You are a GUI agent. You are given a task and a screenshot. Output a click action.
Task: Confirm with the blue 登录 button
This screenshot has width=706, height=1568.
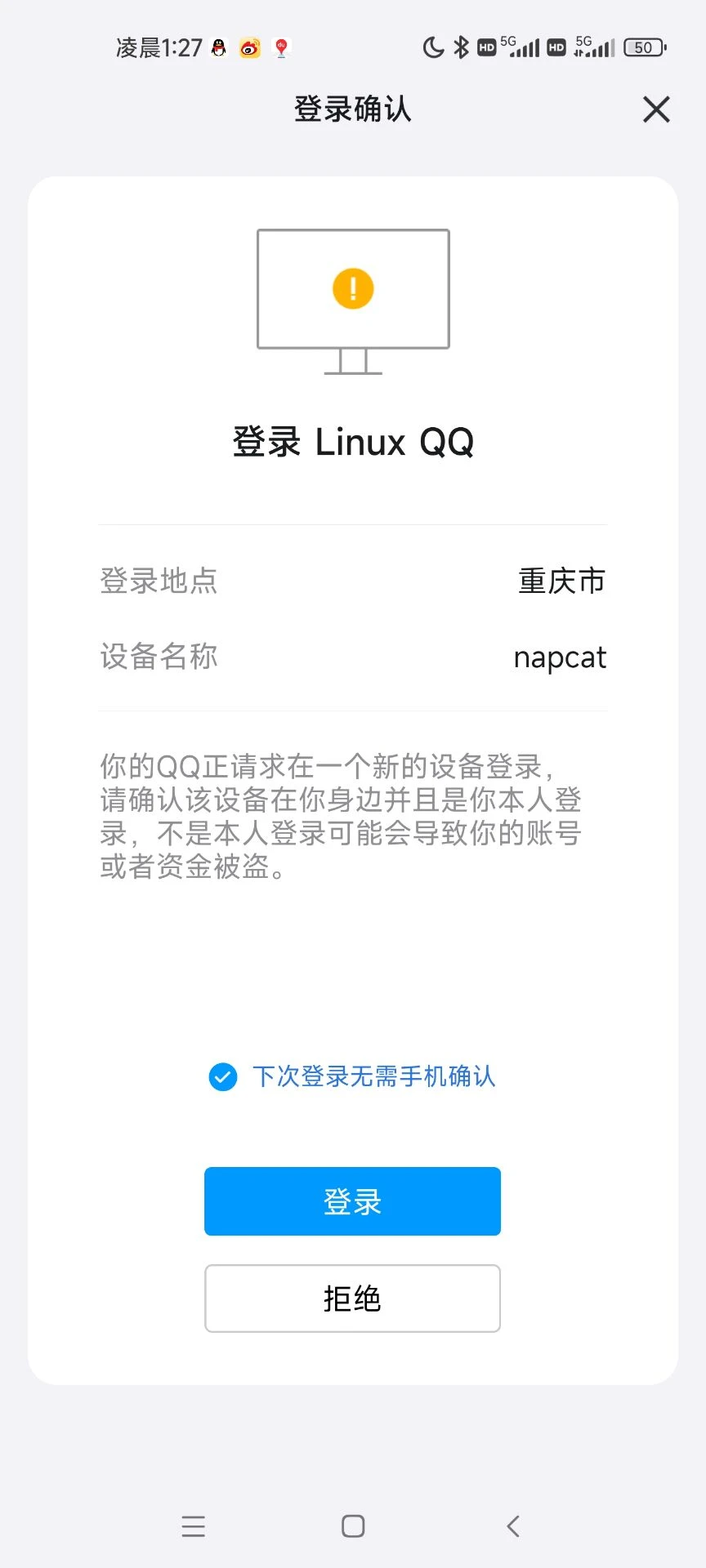[352, 1201]
